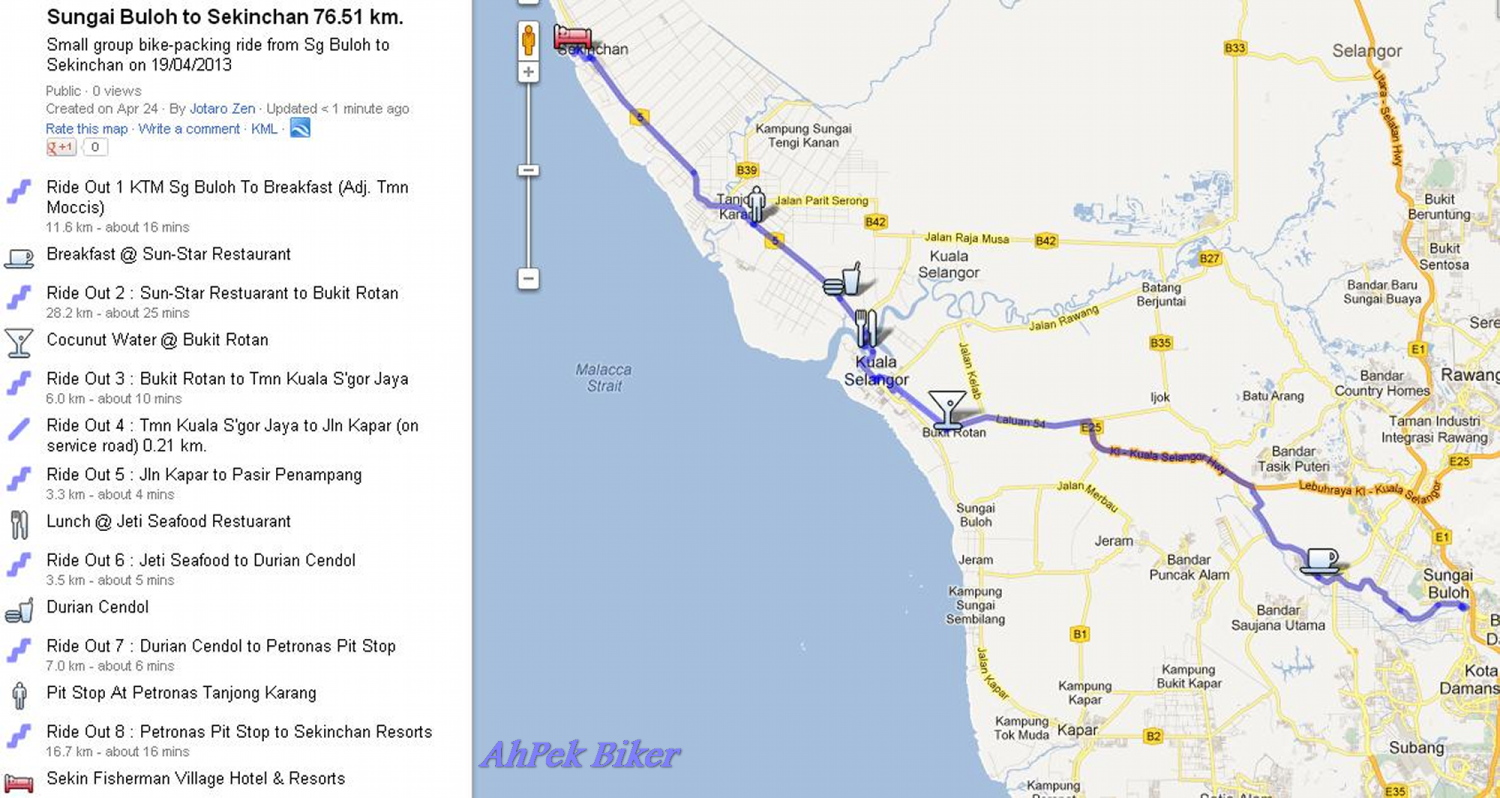Select Pit Stop At Petronas Tanjong Karang
The height and width of the screenshot is (798, 1500).
click(181, 693)
